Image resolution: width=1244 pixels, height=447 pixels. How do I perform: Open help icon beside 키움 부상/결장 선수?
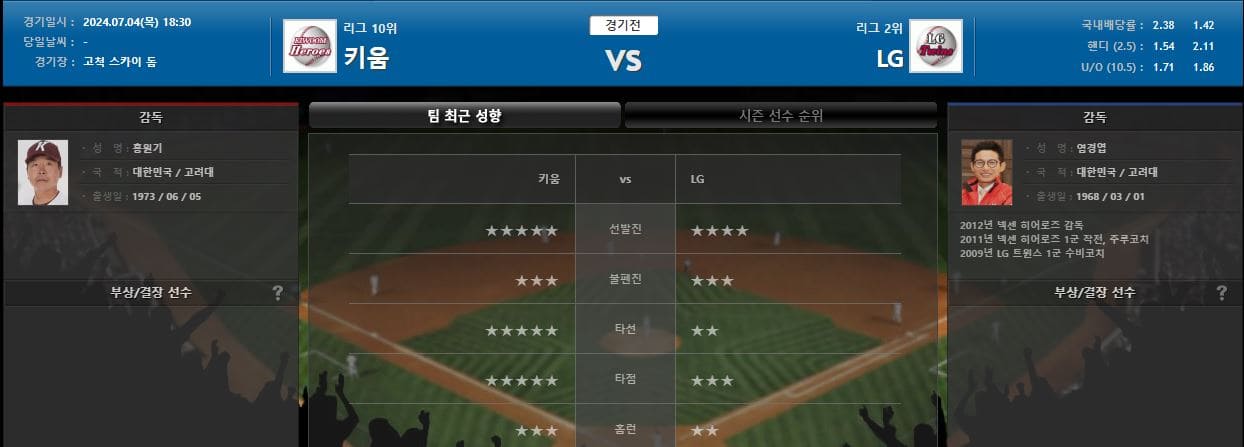click(x=278, y=293)
